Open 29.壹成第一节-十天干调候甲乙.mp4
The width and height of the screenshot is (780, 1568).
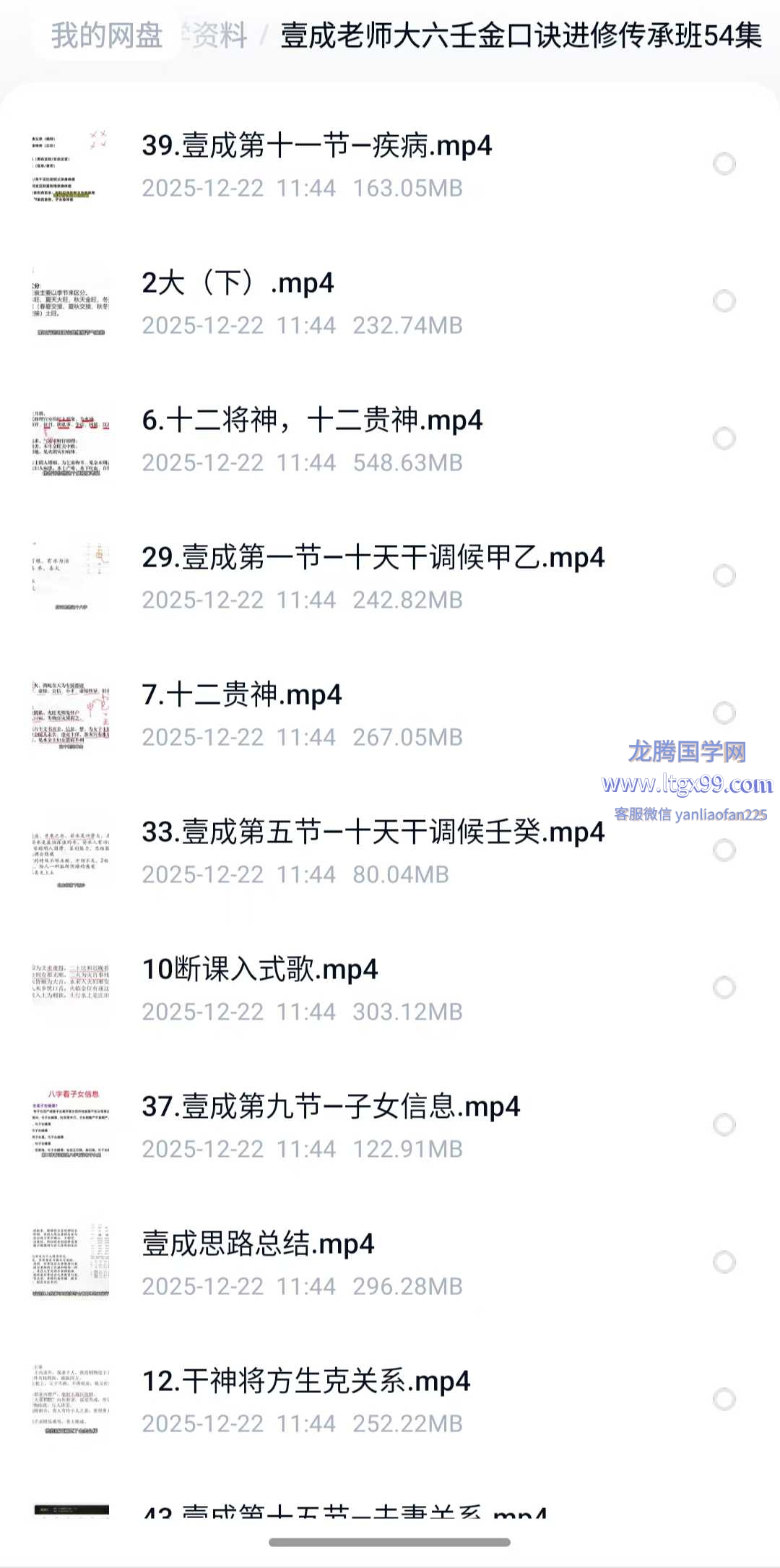pyautogui.click(x=373, y=558)
